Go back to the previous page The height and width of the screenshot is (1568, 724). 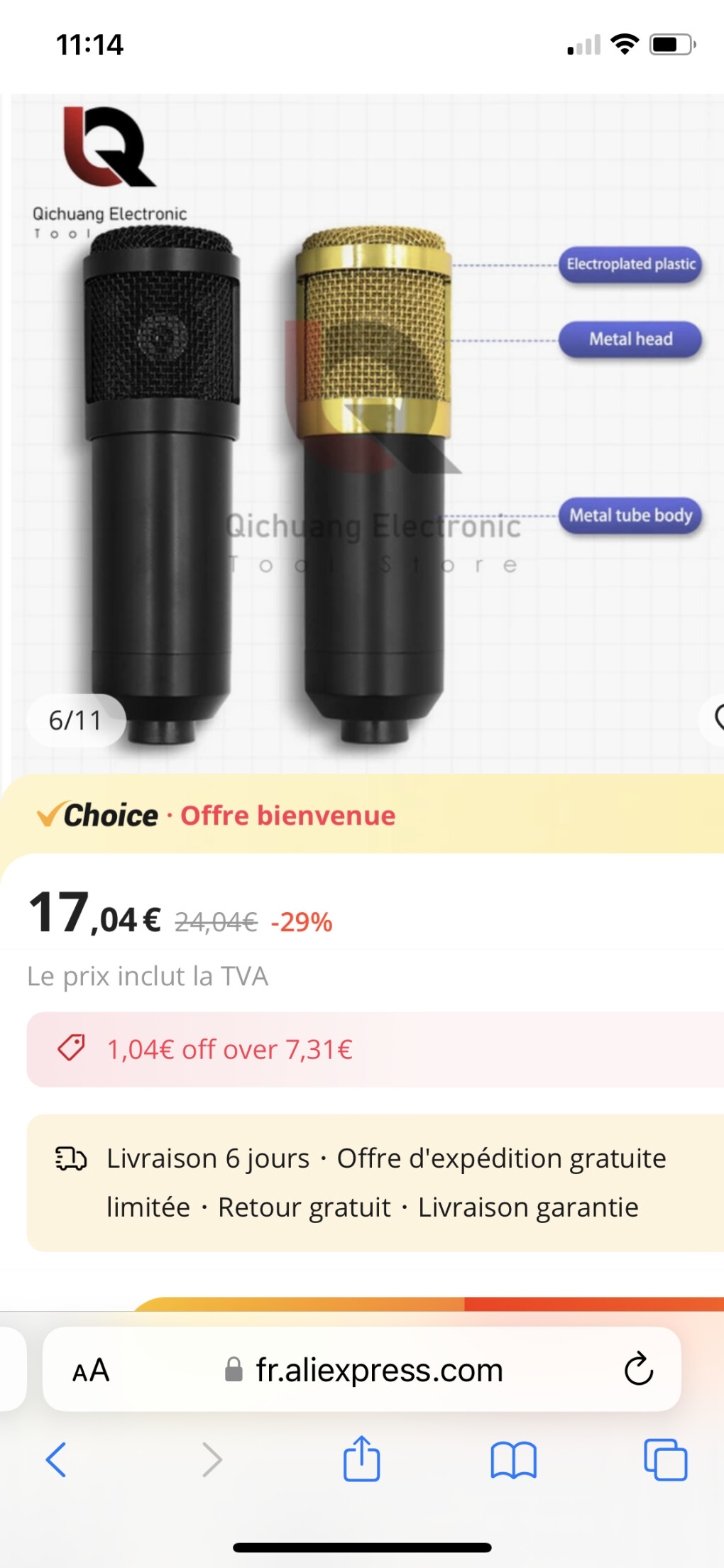[x=56, y=1459]
